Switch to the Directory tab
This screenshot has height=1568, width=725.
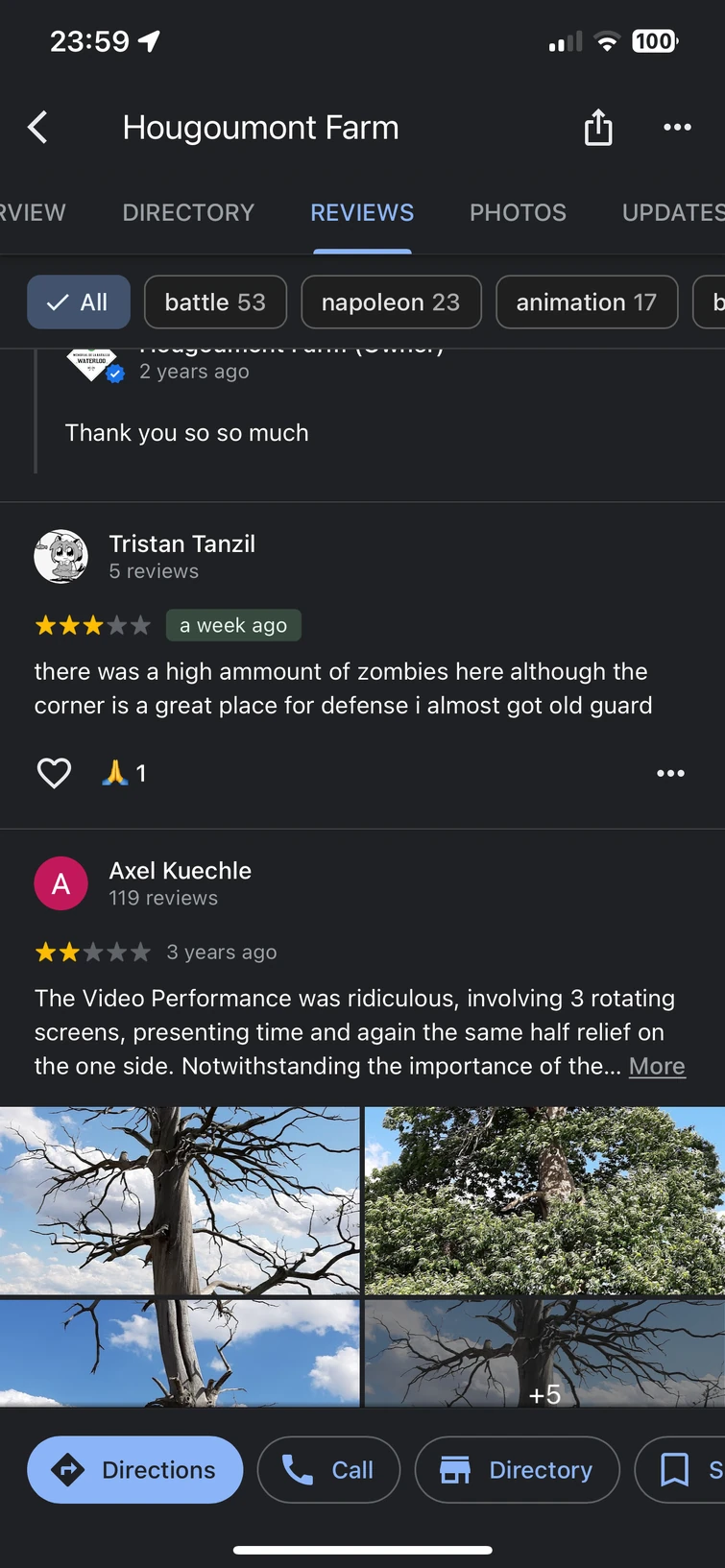pyautogui.click(x=188, y=212)
